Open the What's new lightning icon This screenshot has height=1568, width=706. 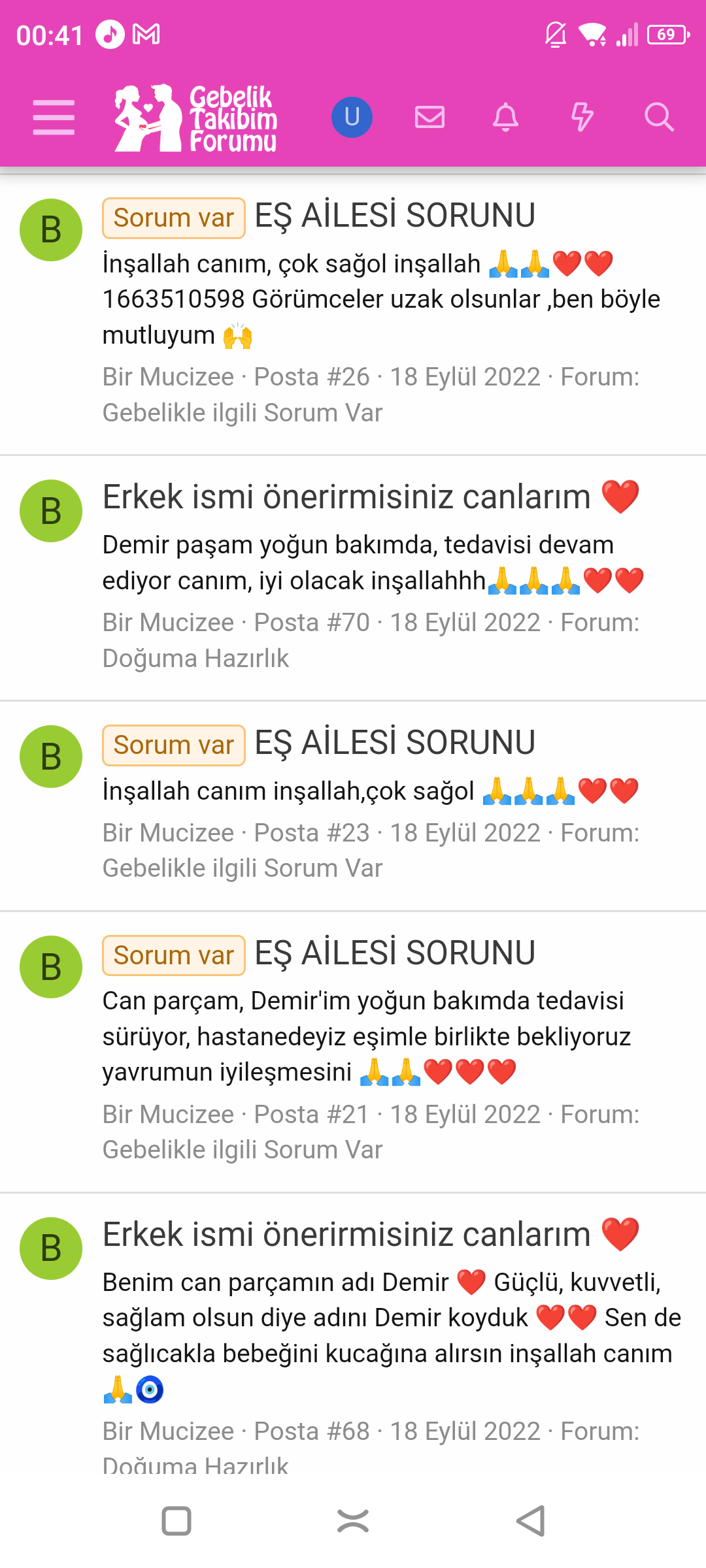[x=582, y=118]
